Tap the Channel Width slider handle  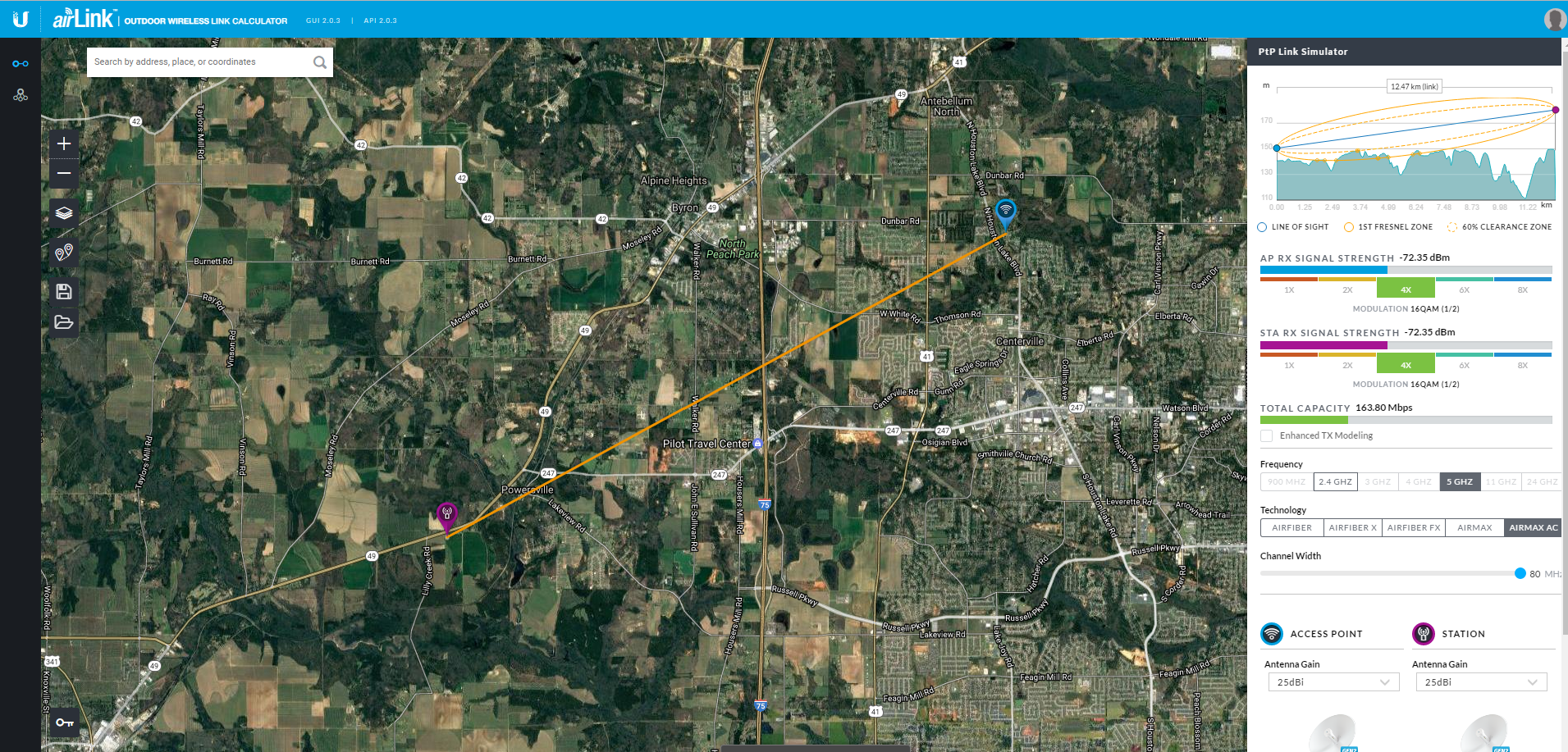coord(1520,573)
